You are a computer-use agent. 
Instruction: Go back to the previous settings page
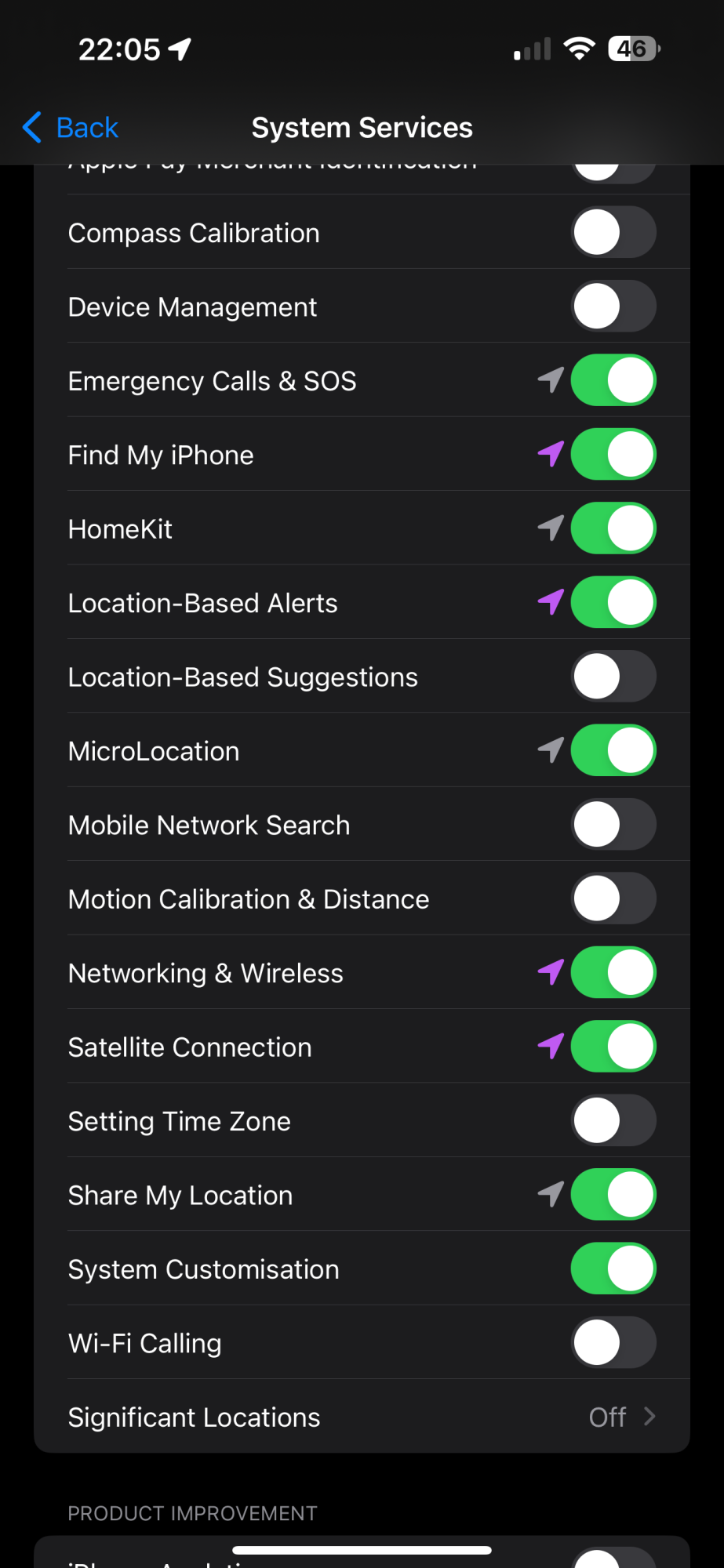click(71, 128)
